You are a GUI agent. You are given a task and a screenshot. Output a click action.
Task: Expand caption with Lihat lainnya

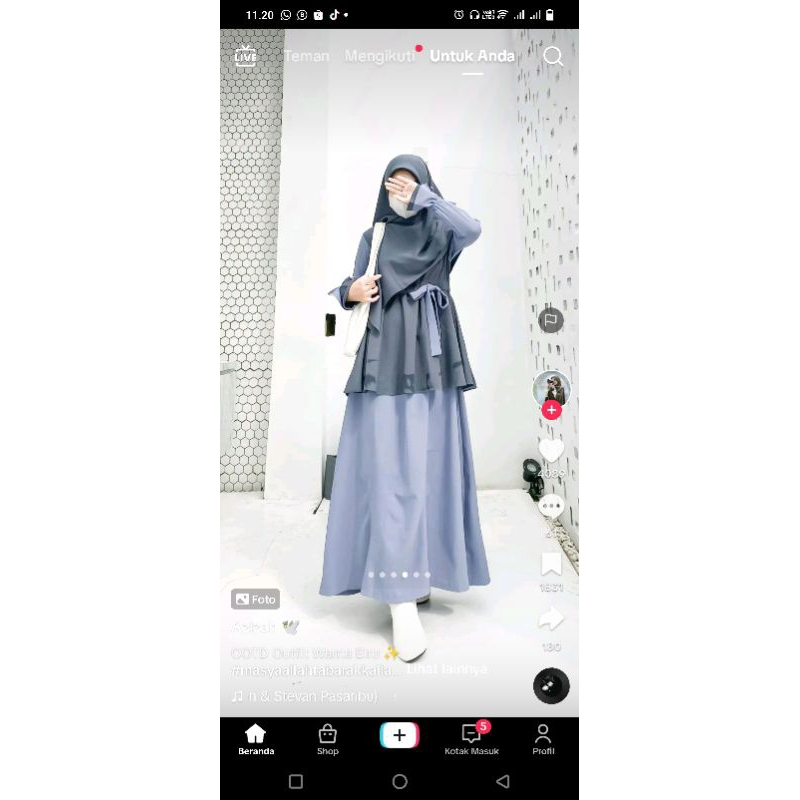point(446,669)
